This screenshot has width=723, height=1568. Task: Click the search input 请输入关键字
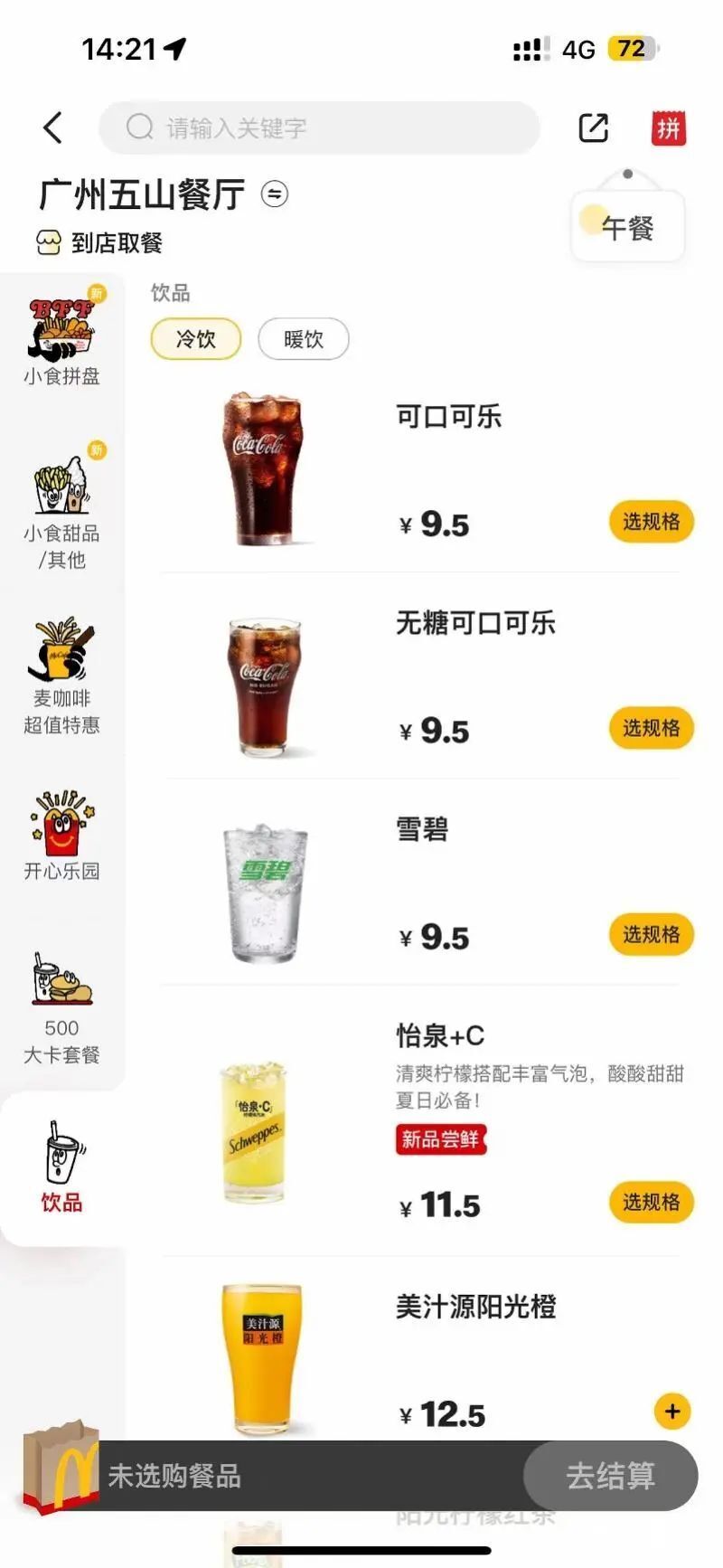click(x=319, y=128)
